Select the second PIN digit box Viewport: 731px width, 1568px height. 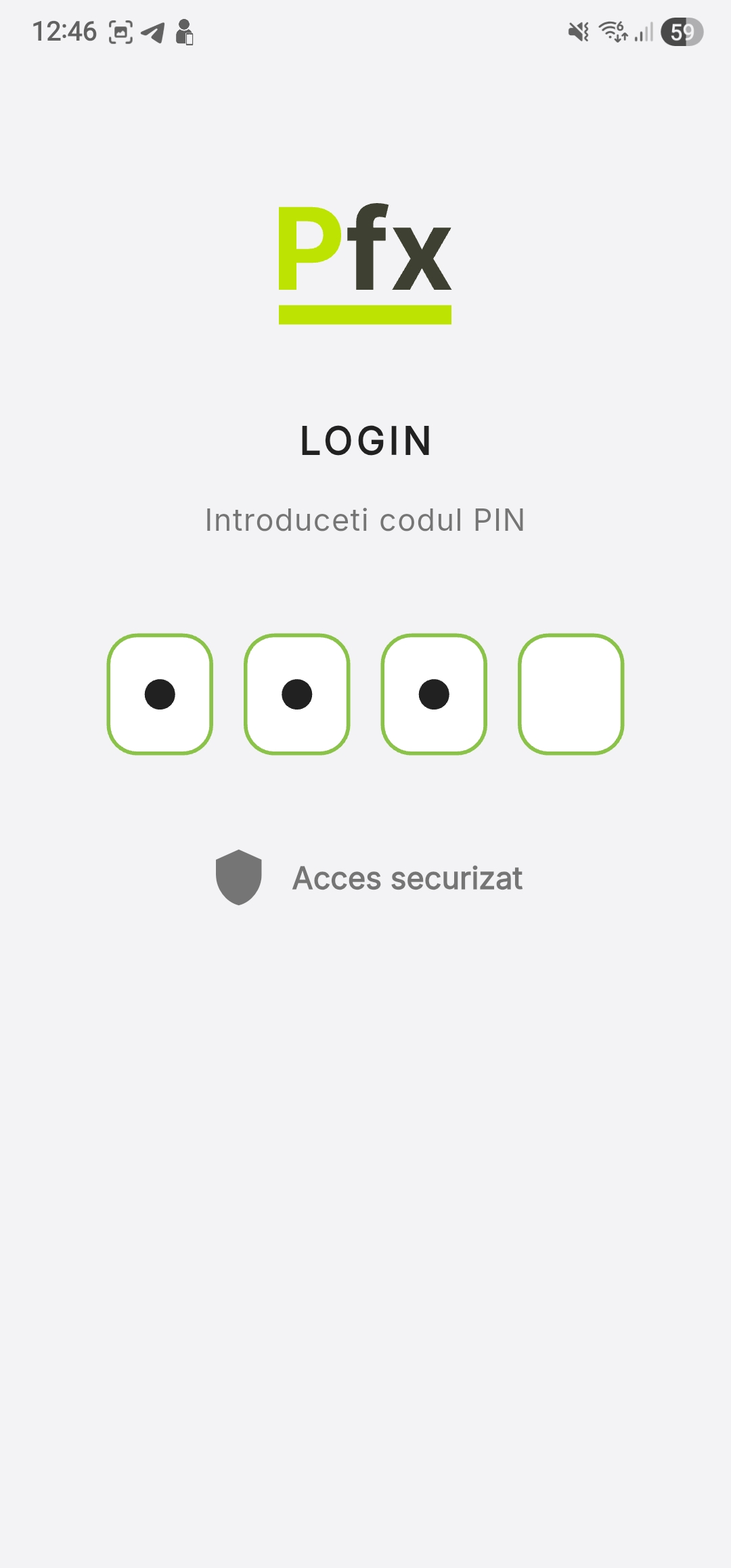297,694
